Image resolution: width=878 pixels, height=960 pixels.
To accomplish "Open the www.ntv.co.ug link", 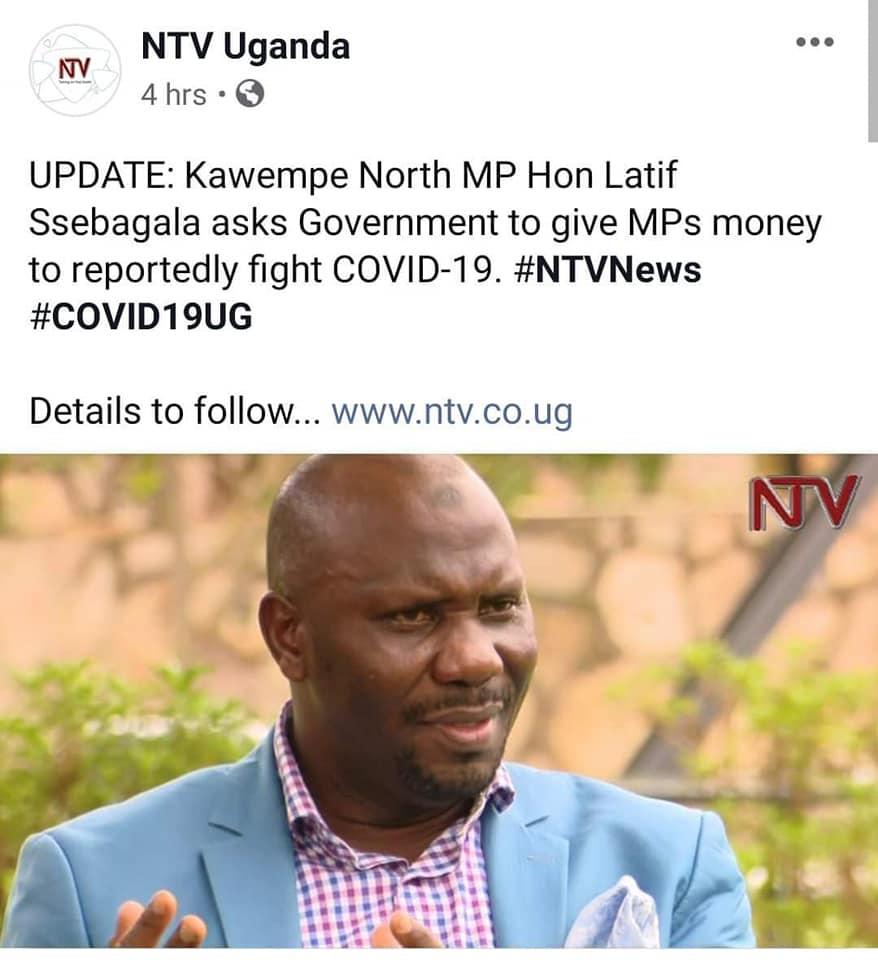I will tap(451, 411).
